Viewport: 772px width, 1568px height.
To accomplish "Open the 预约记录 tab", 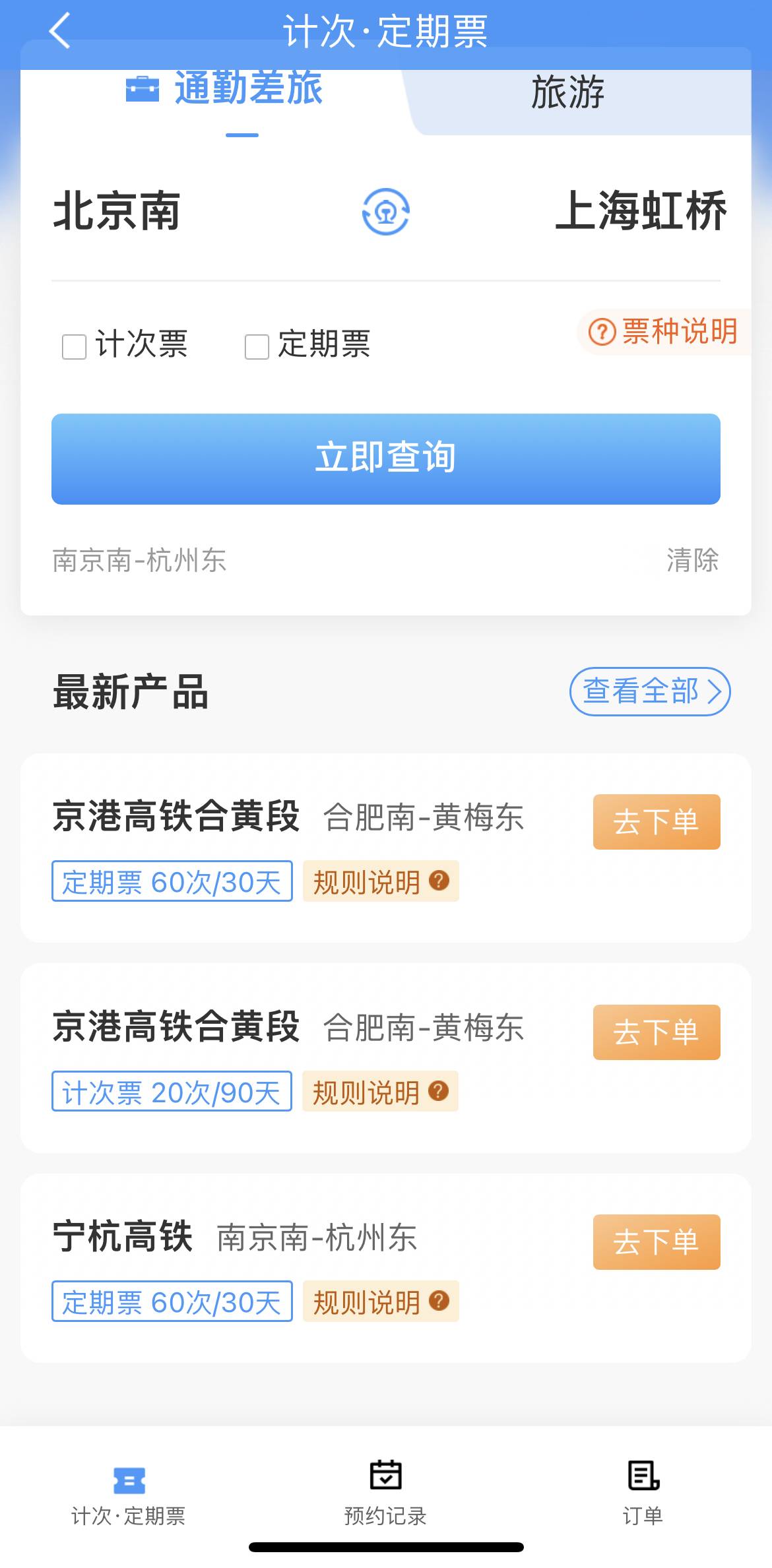I will (x=385, y=1493).
